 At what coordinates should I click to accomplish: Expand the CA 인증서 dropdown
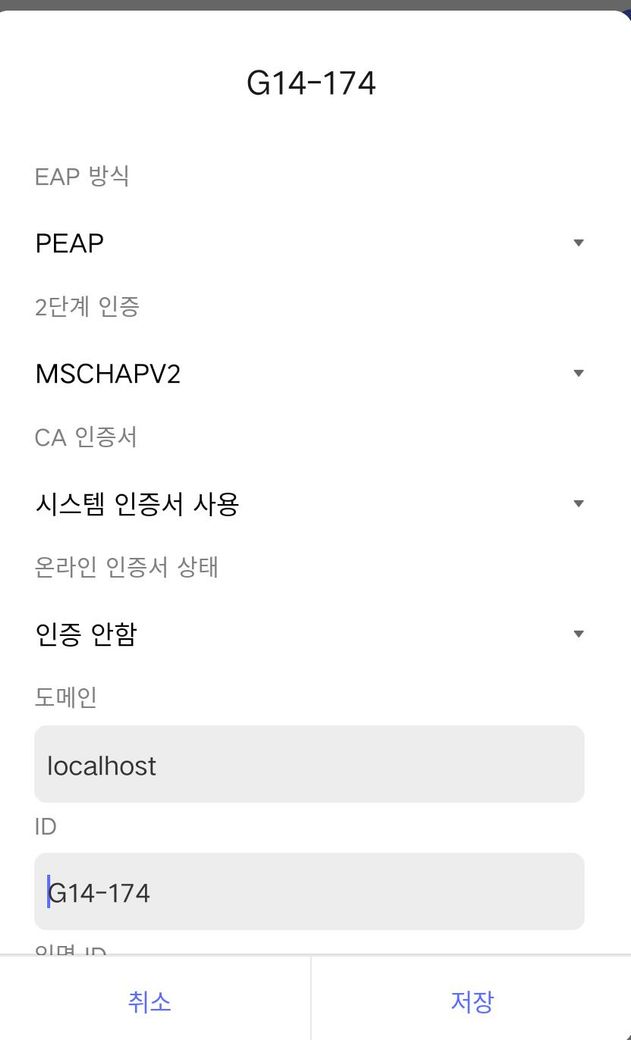click(x=309, y=503)
